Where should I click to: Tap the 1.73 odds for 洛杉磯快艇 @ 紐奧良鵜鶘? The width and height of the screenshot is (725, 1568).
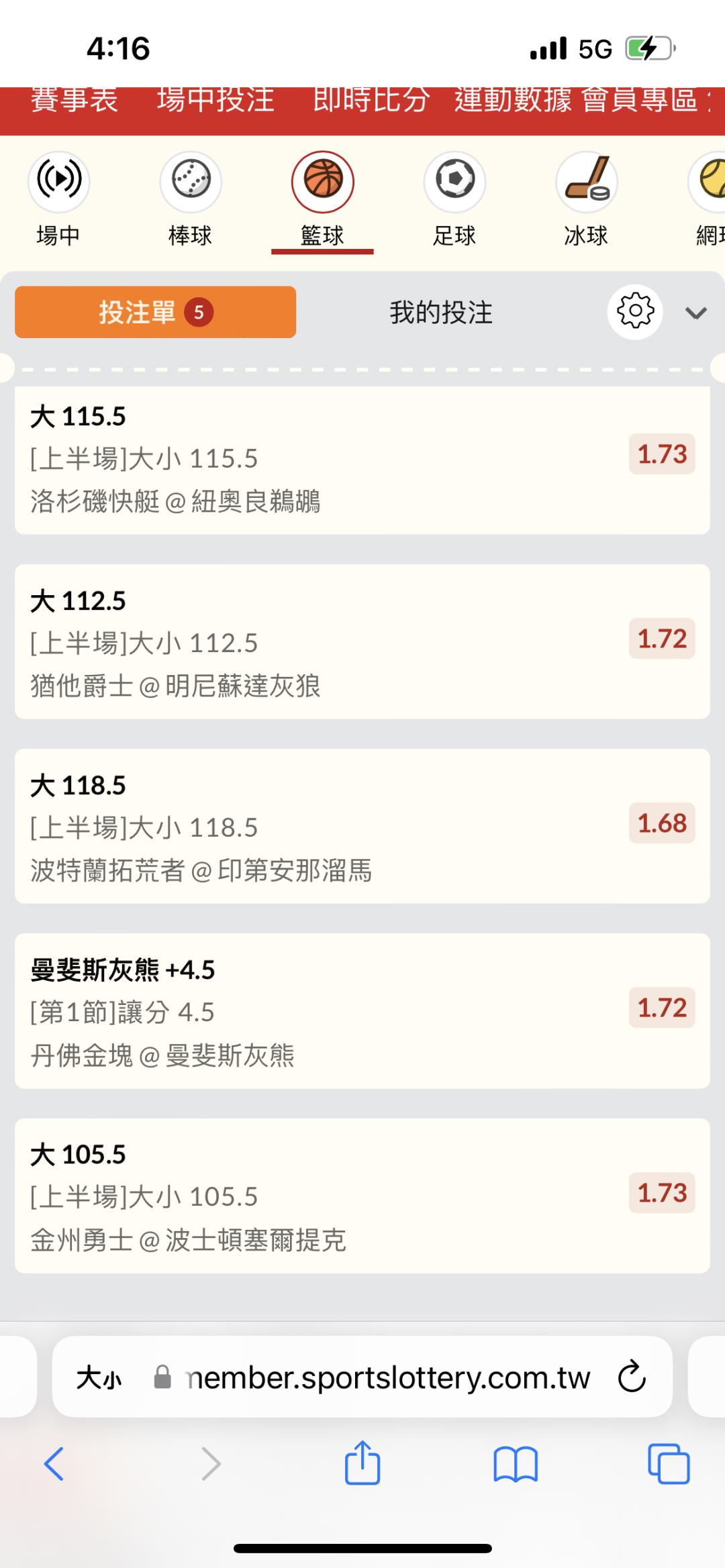click(x=661, y=454)
